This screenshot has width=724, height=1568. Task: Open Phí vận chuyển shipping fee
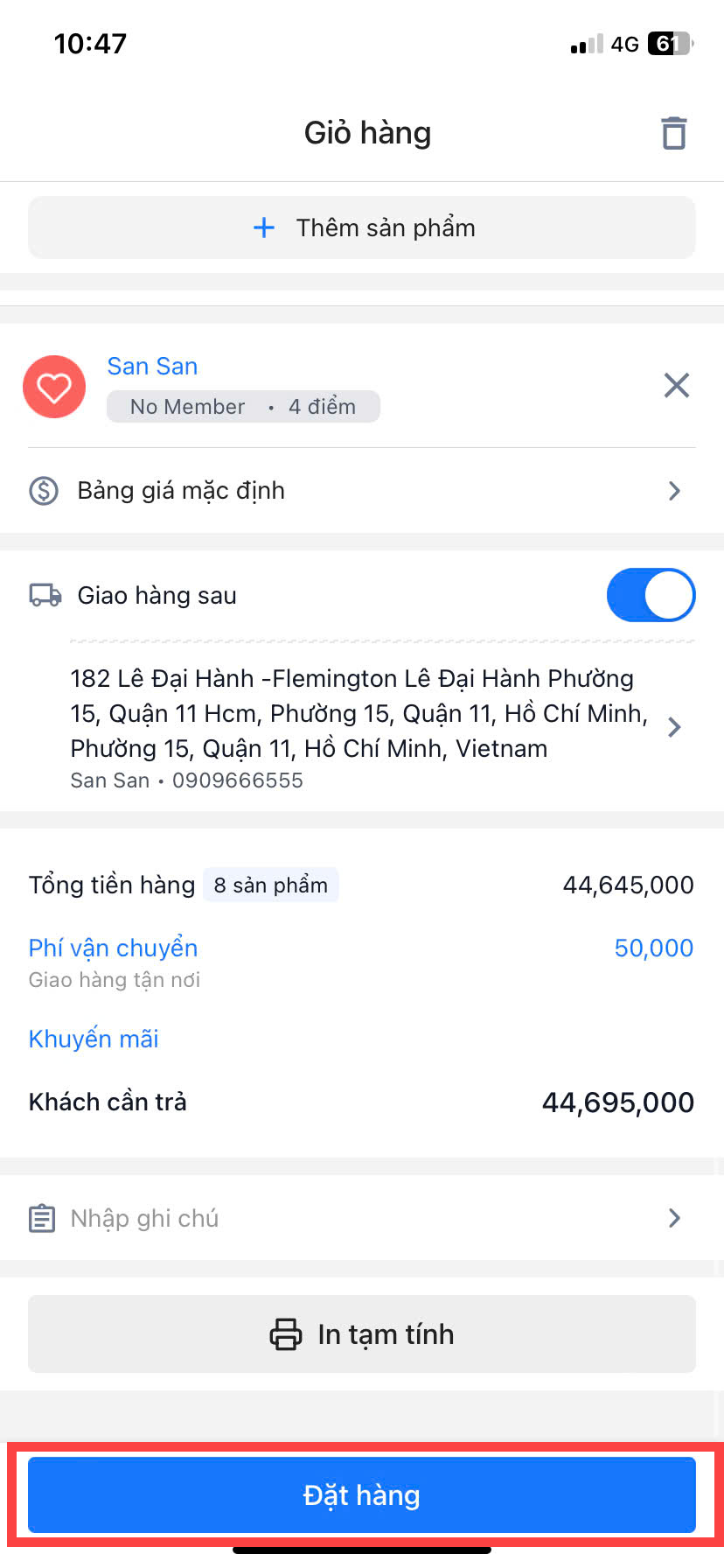click(x=114, y=948)
